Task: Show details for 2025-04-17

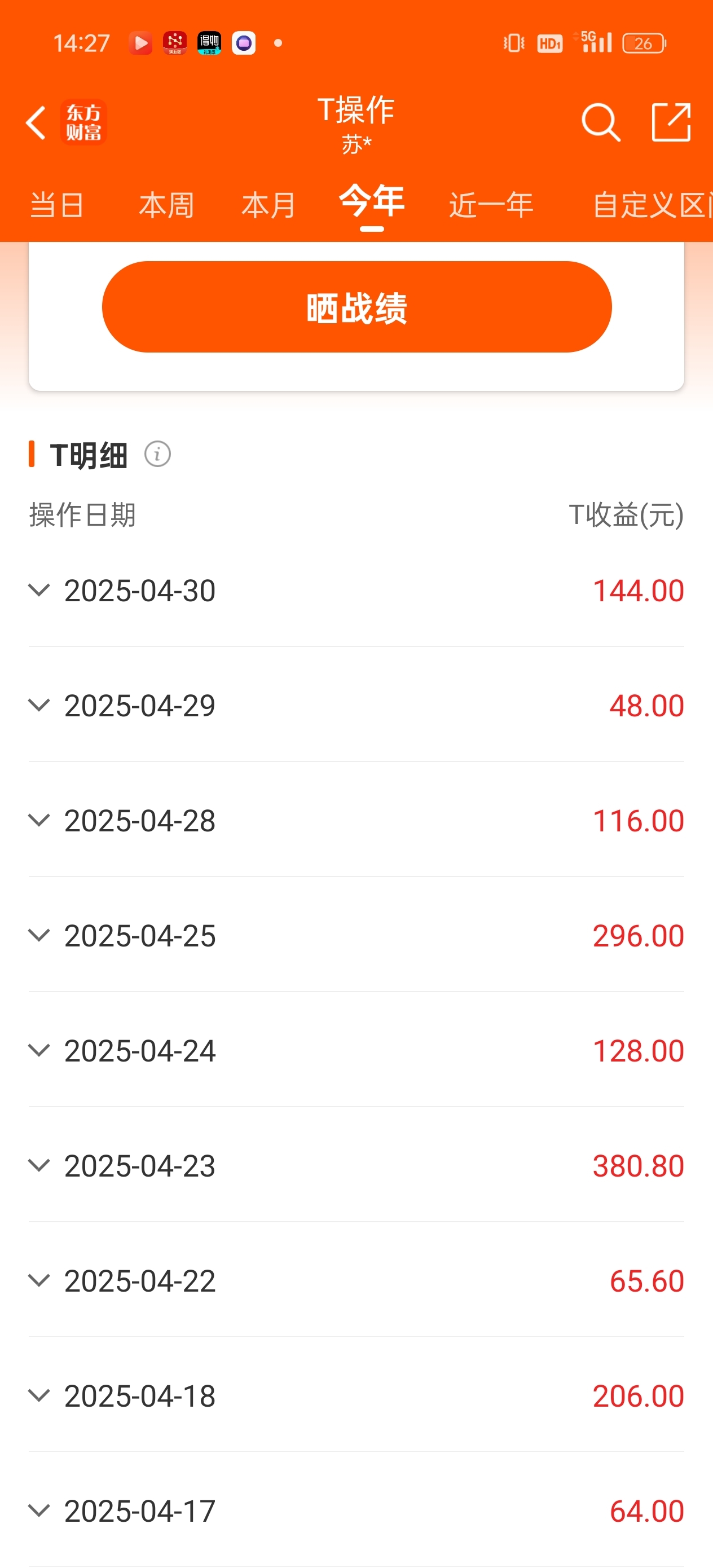Action: coord(356,1511)
